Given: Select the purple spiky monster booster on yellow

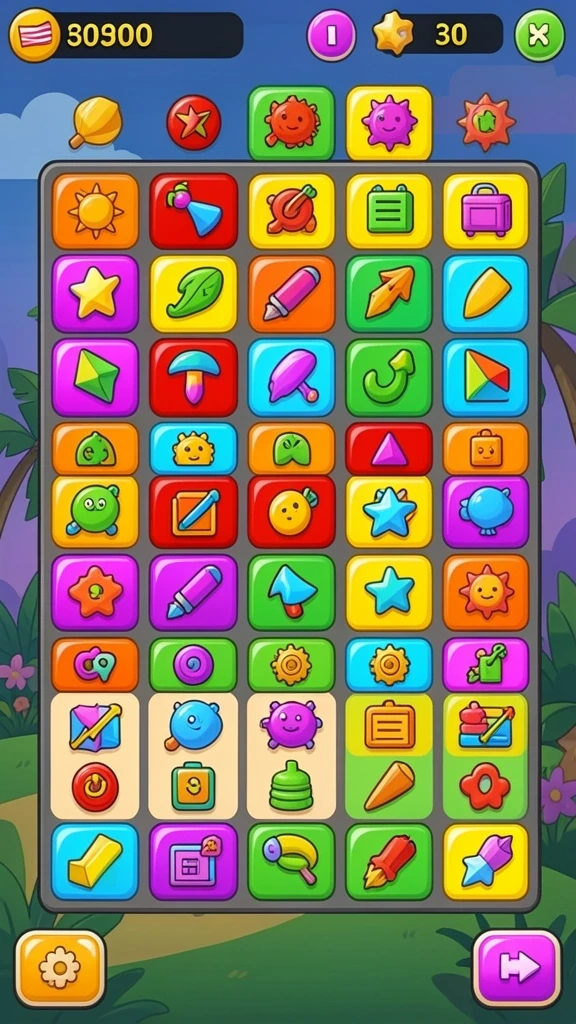Looking at the screenshot, I should pyautogui.click(x=389, y=123).
